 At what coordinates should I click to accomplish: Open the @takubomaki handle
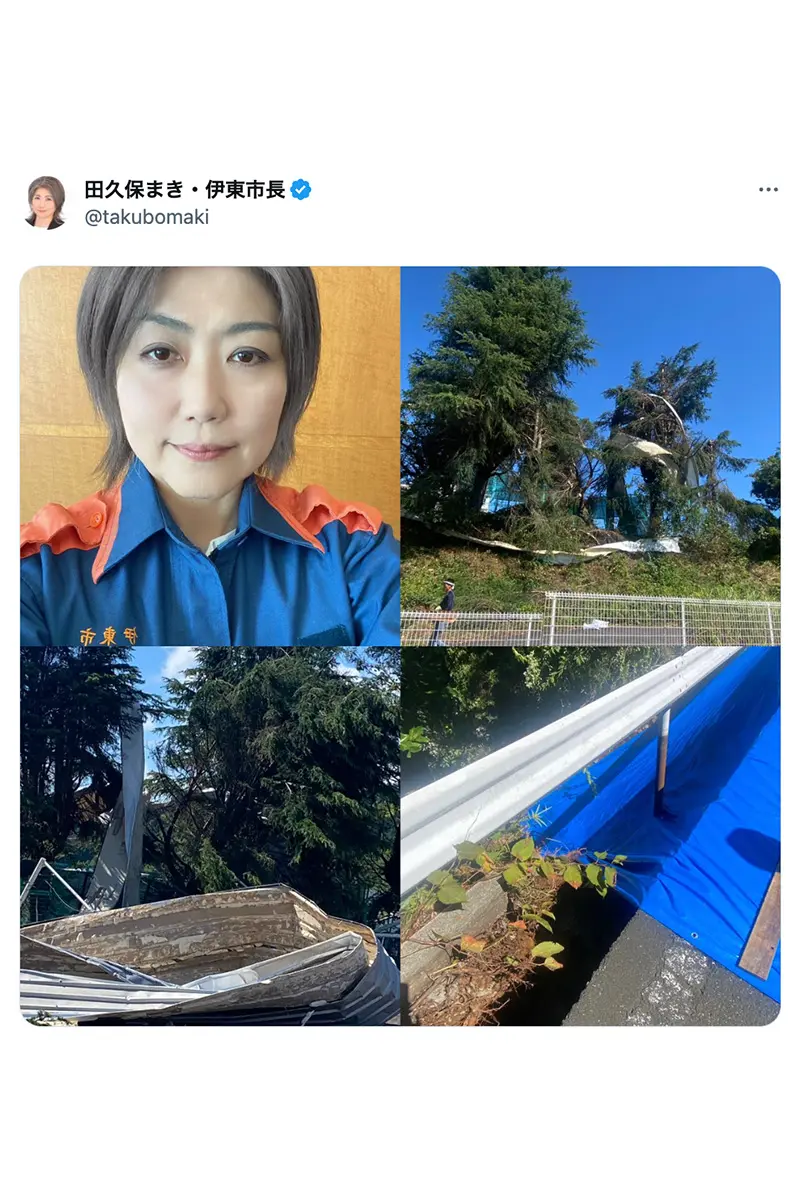(147, 217)
